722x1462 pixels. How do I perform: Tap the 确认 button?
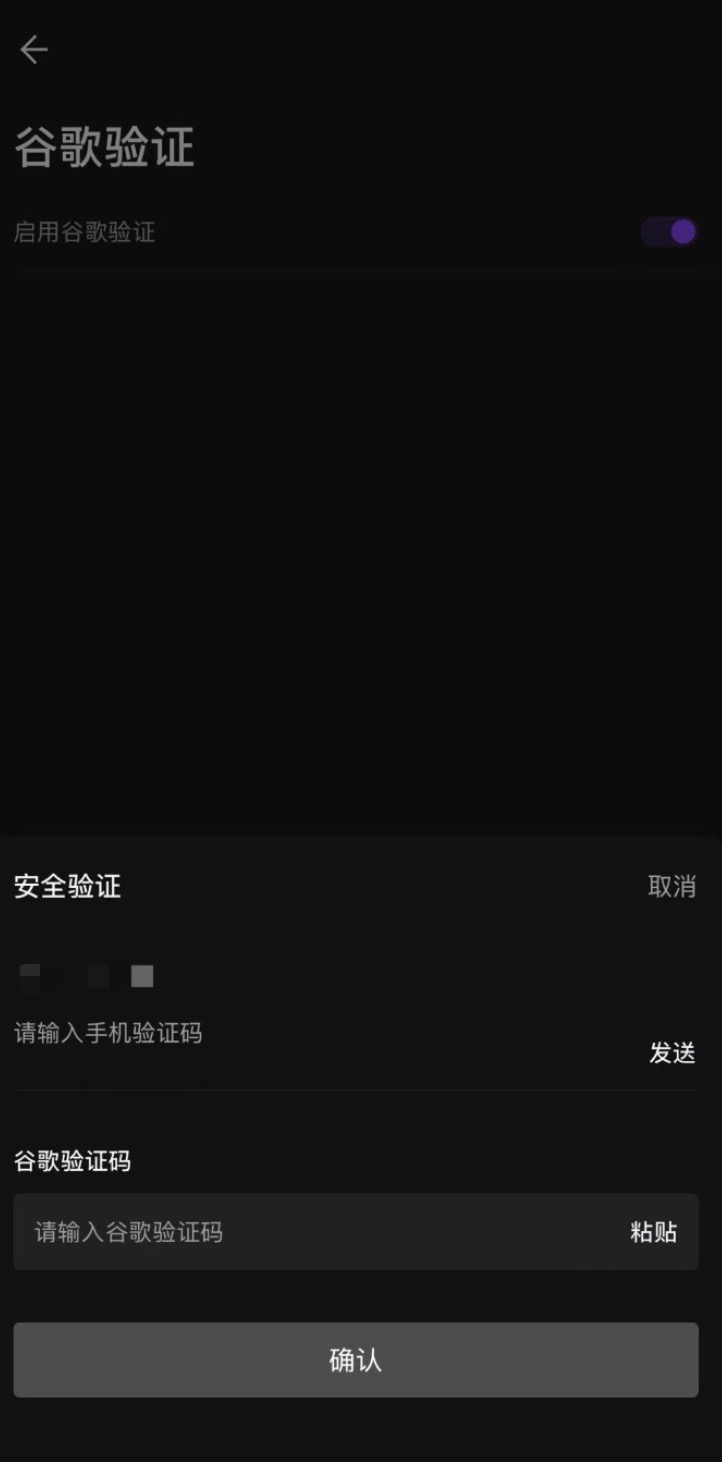356,1360
